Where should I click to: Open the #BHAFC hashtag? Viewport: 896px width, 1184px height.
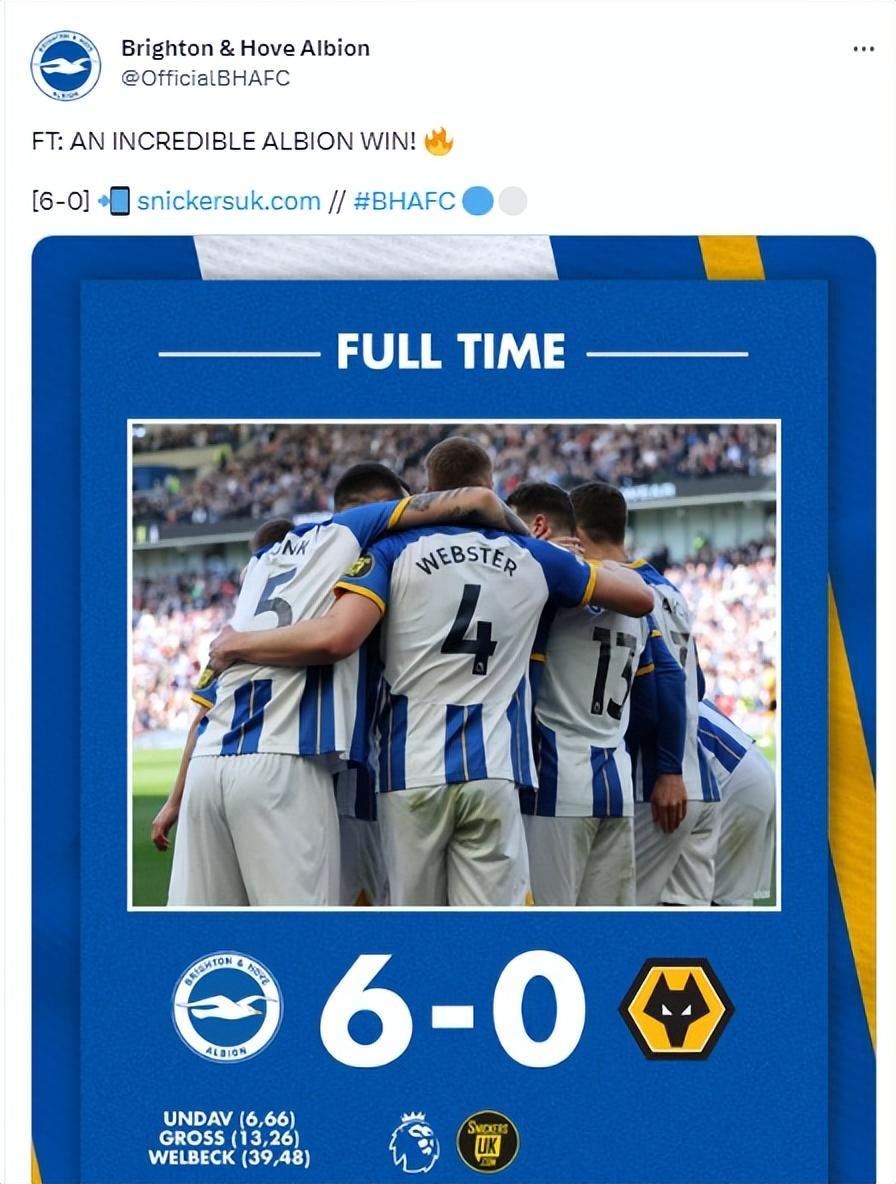(403, 201)
